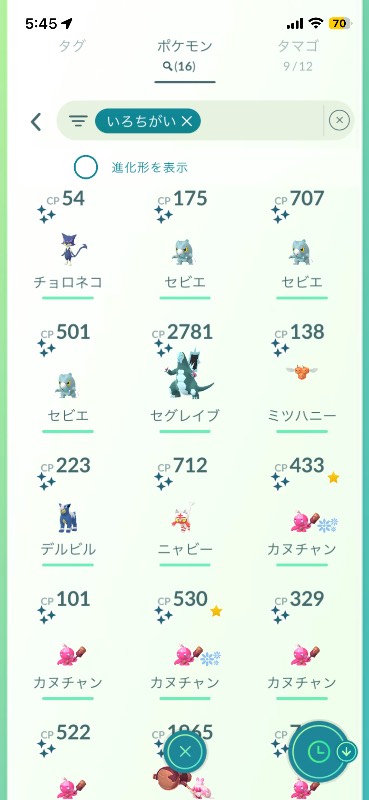The height and width of the screenshot is (800, 369).
Task: Open the recent sort clock button
Action: pos(318,751)
